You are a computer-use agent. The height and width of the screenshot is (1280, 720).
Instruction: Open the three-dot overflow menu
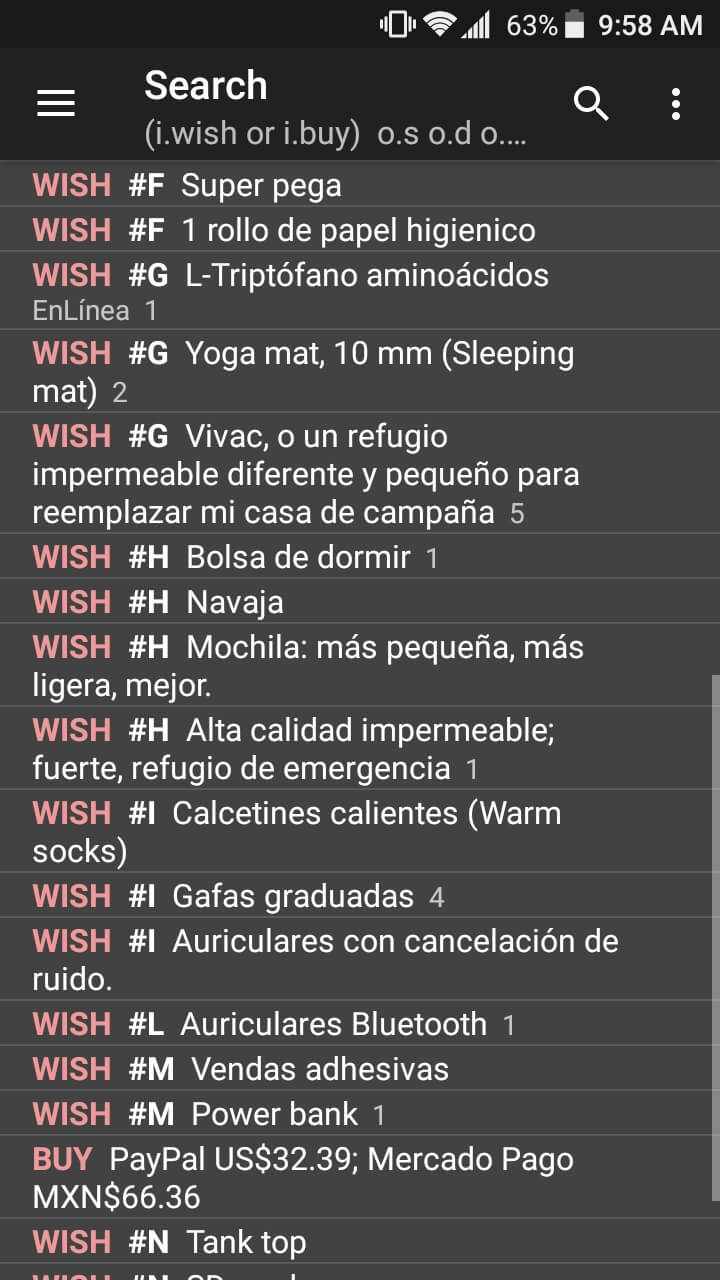[676, 103]
